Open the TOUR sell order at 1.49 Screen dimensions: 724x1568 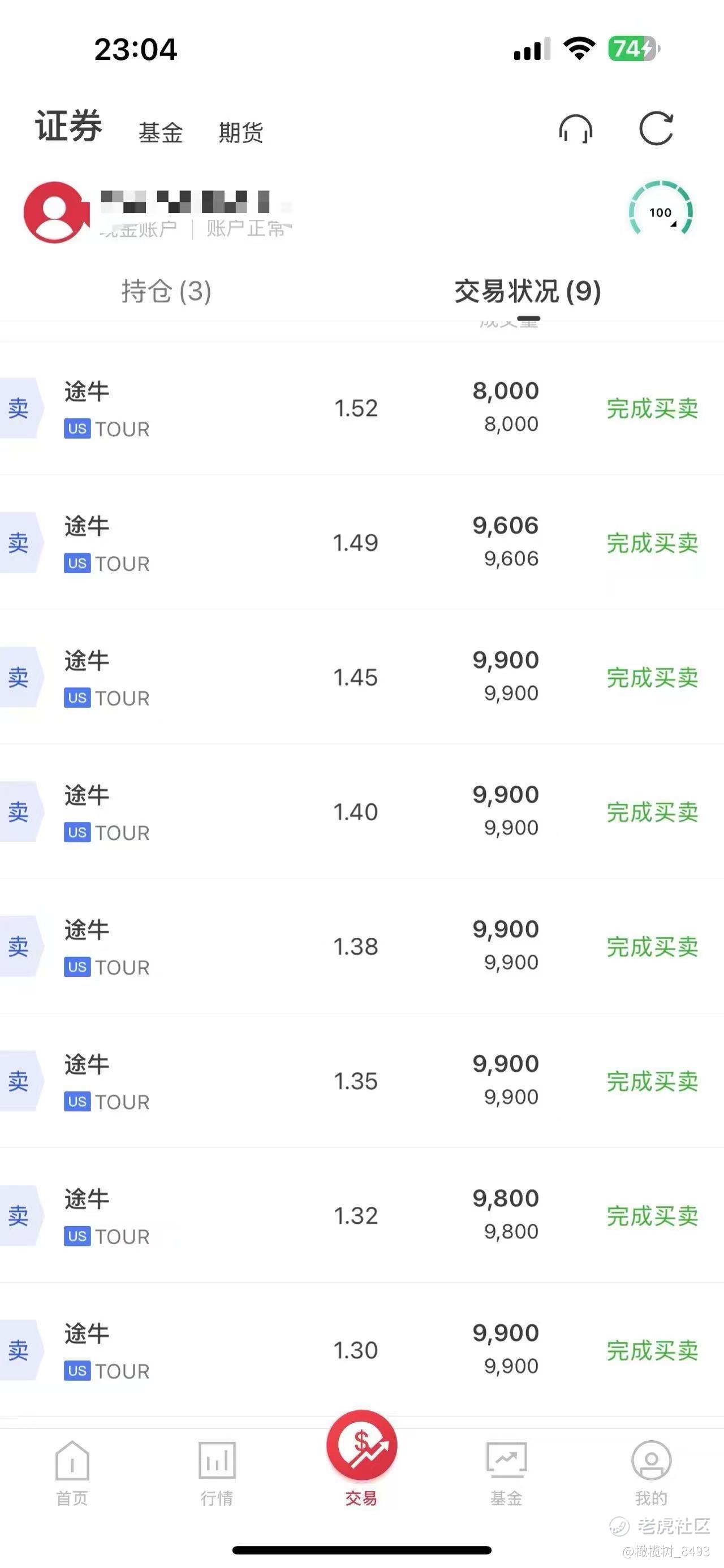click(x=361, y=542)
